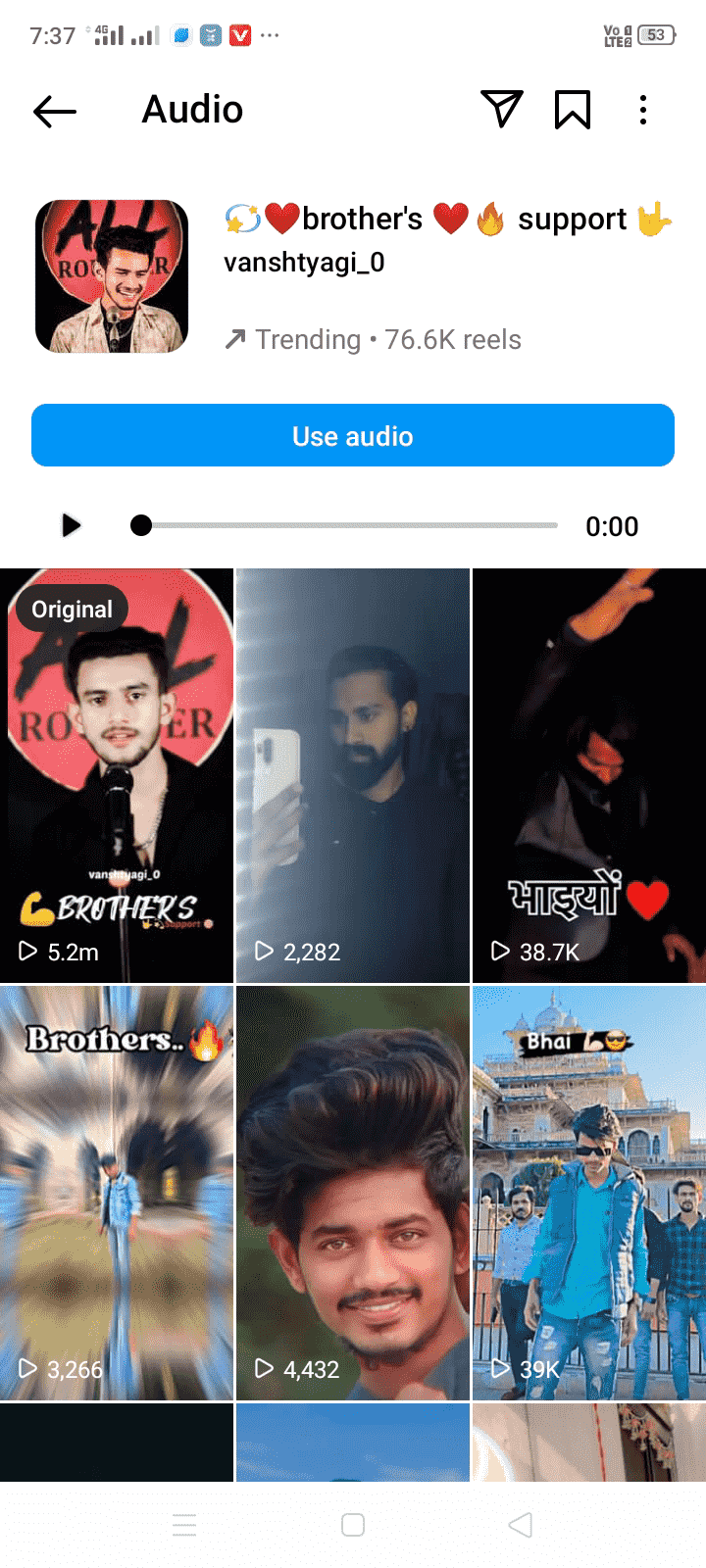Image resolution: width=706 pixels, height=1568 pixels.
Task: Tap the system back triangle button
Action: click(x=521, y=1525)
